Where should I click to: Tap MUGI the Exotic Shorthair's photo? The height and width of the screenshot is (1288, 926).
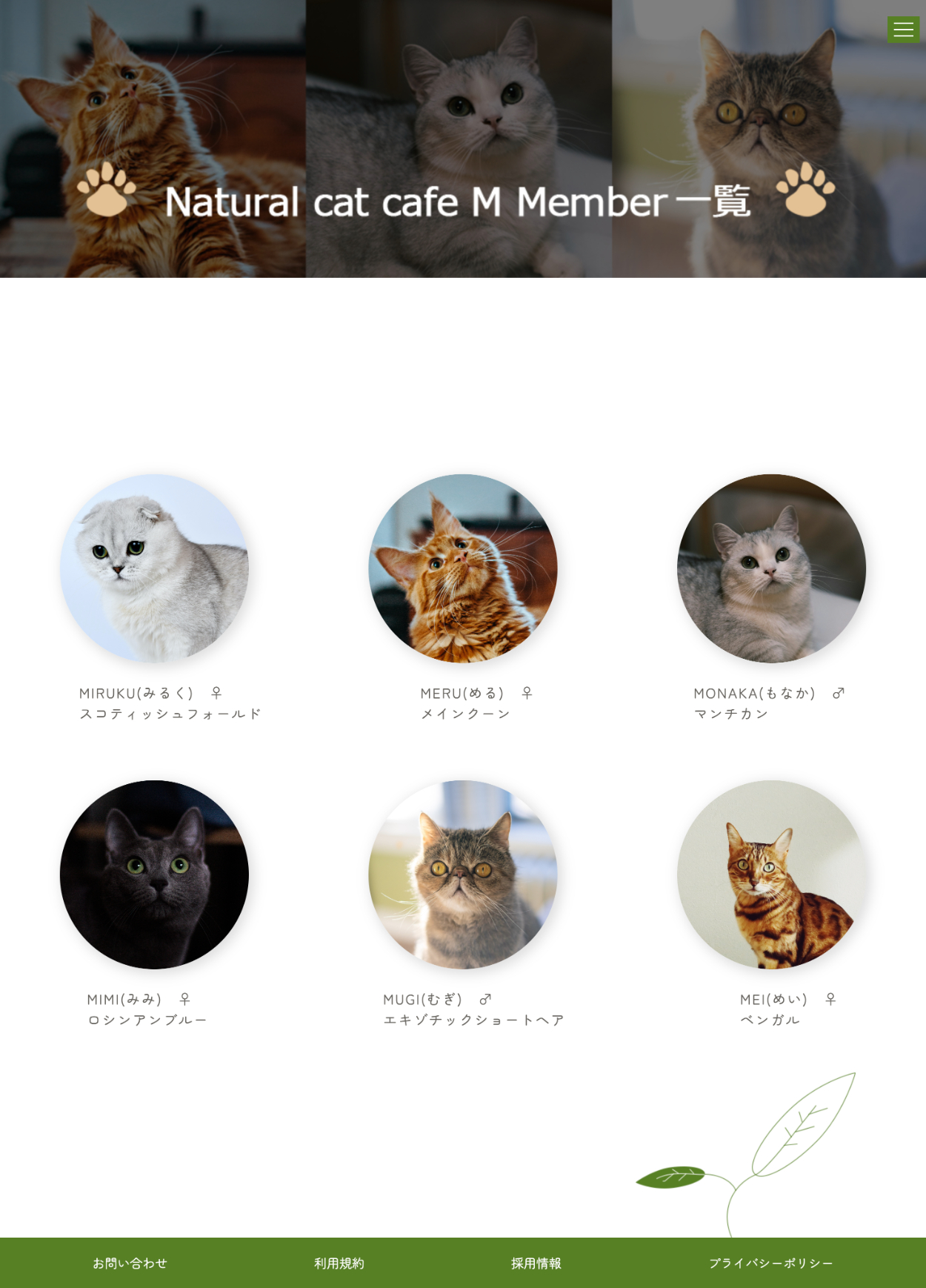[x=463, y=874]
